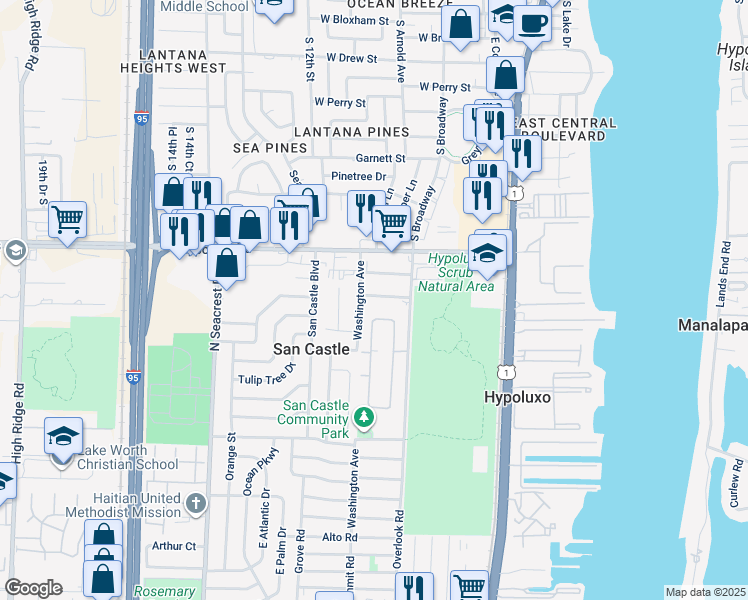Image resolution: width=748 pixels, height=600 pixels.
Task: Open the shopping cart marker at the bottom near US 1
Action: coord(469,585)
